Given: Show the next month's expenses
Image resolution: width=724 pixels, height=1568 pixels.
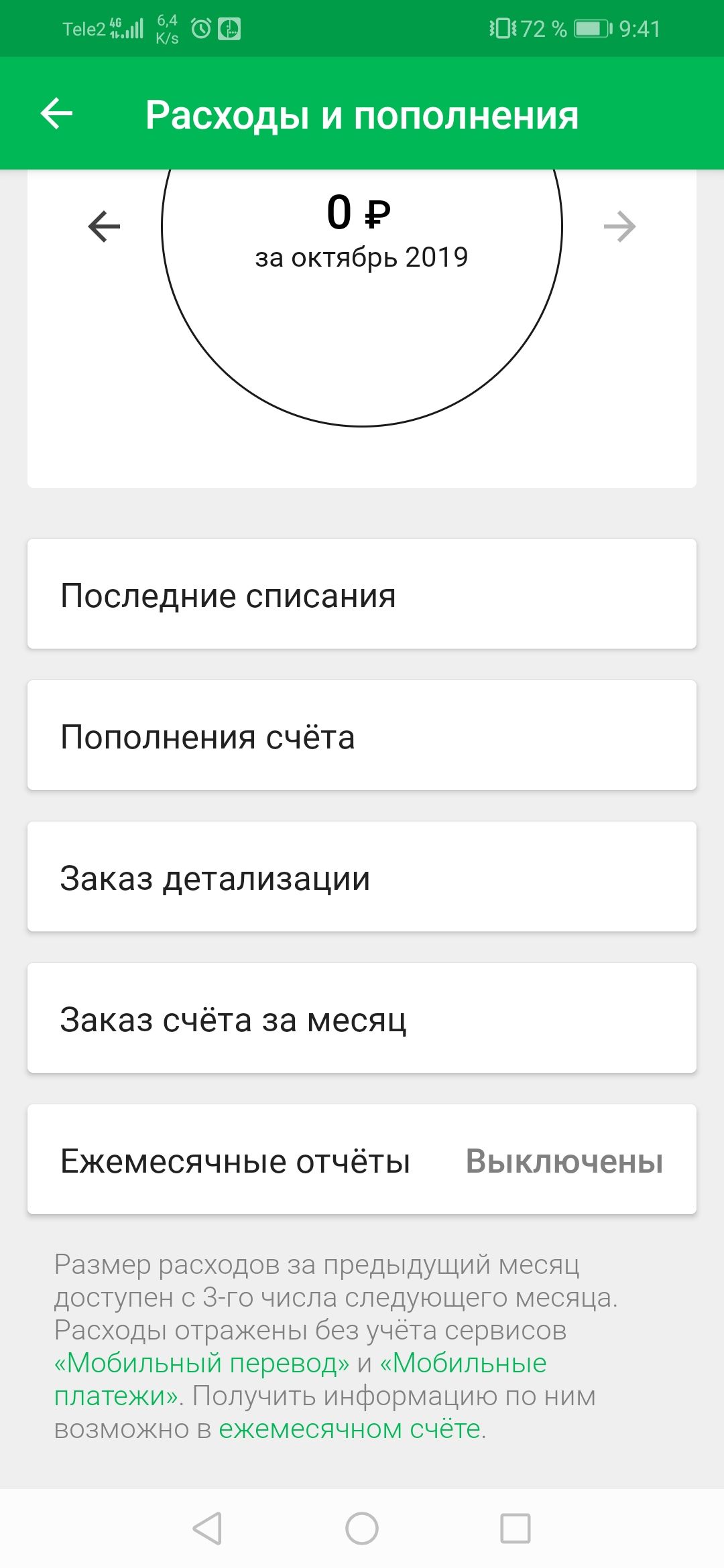Looking at the screenshot, I should coord(619,226).
